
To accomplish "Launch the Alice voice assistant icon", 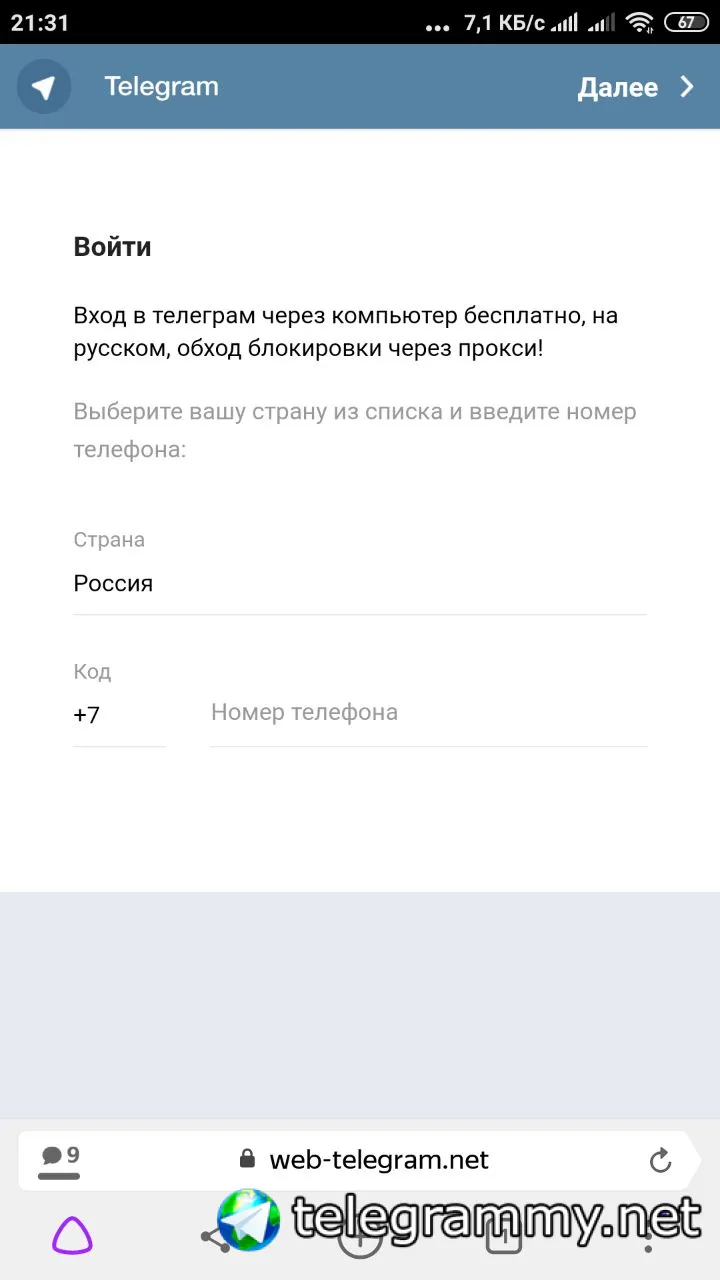I will (x=72, y=1236).
